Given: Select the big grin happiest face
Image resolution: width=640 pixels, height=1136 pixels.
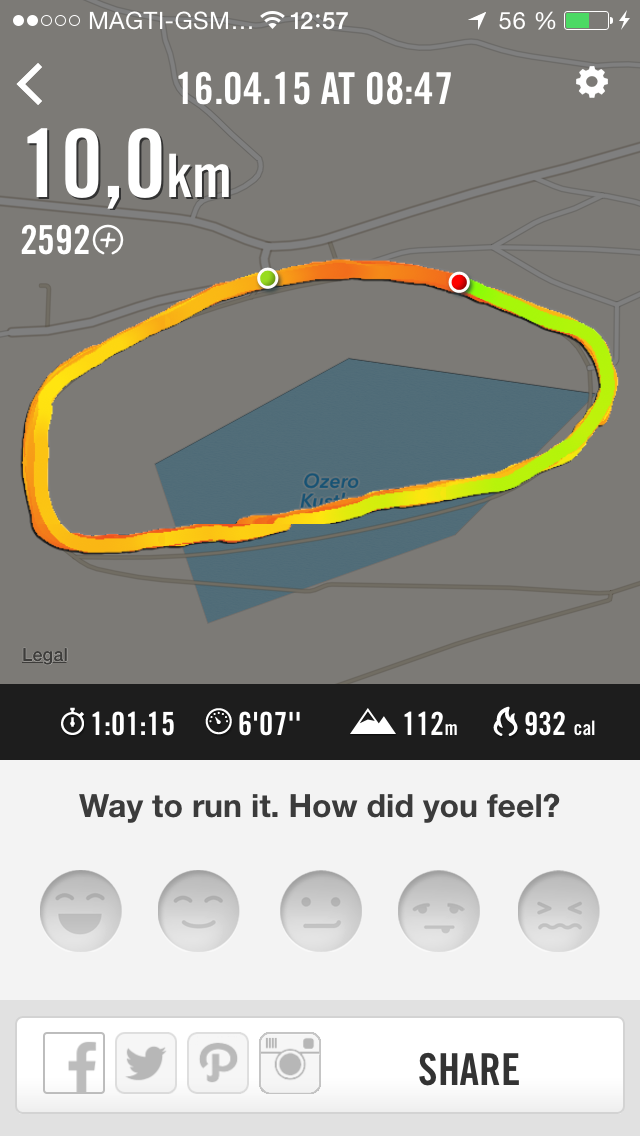Looking at the screenshot, I should 81,911.
